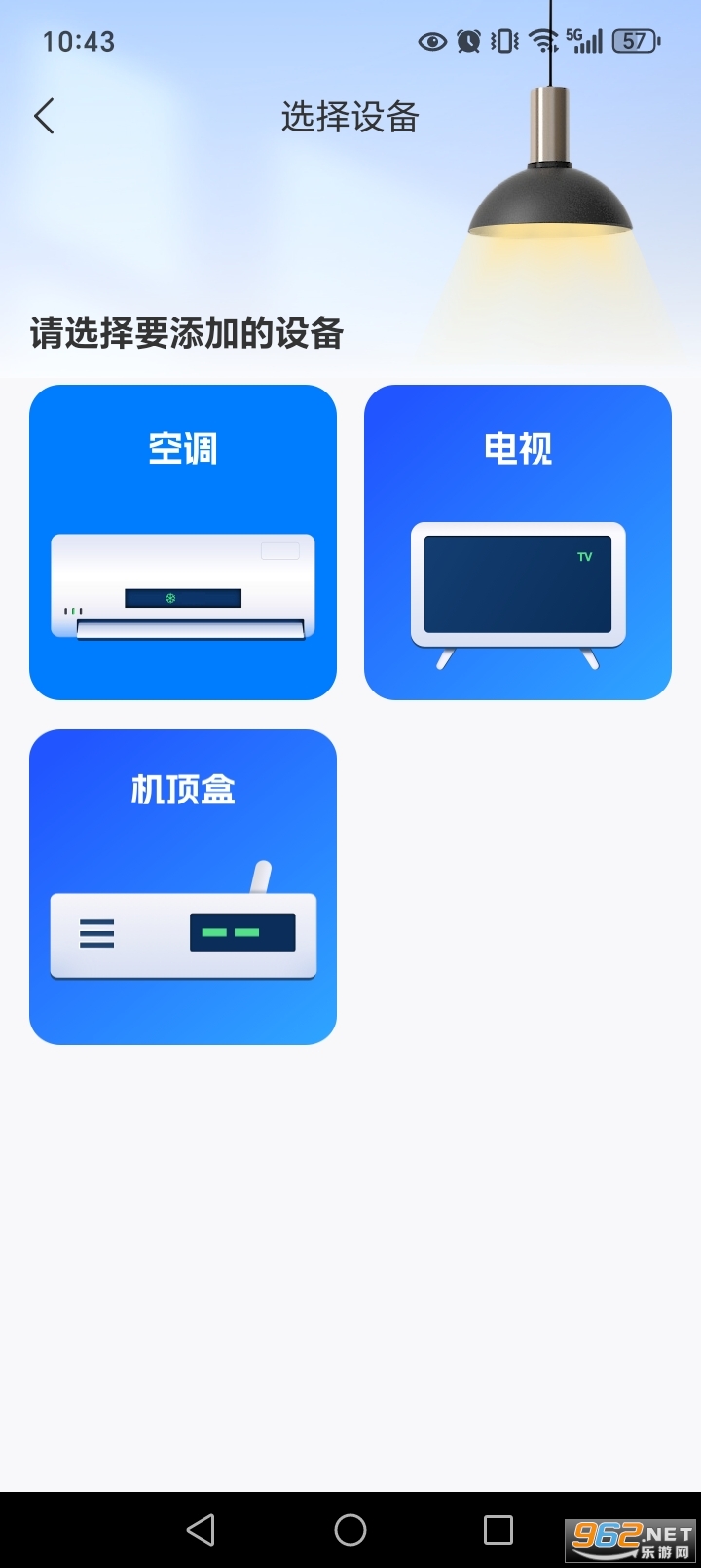Select the 空调 air conditioner device icon
Screen dimensions: 701x1568
183,541
